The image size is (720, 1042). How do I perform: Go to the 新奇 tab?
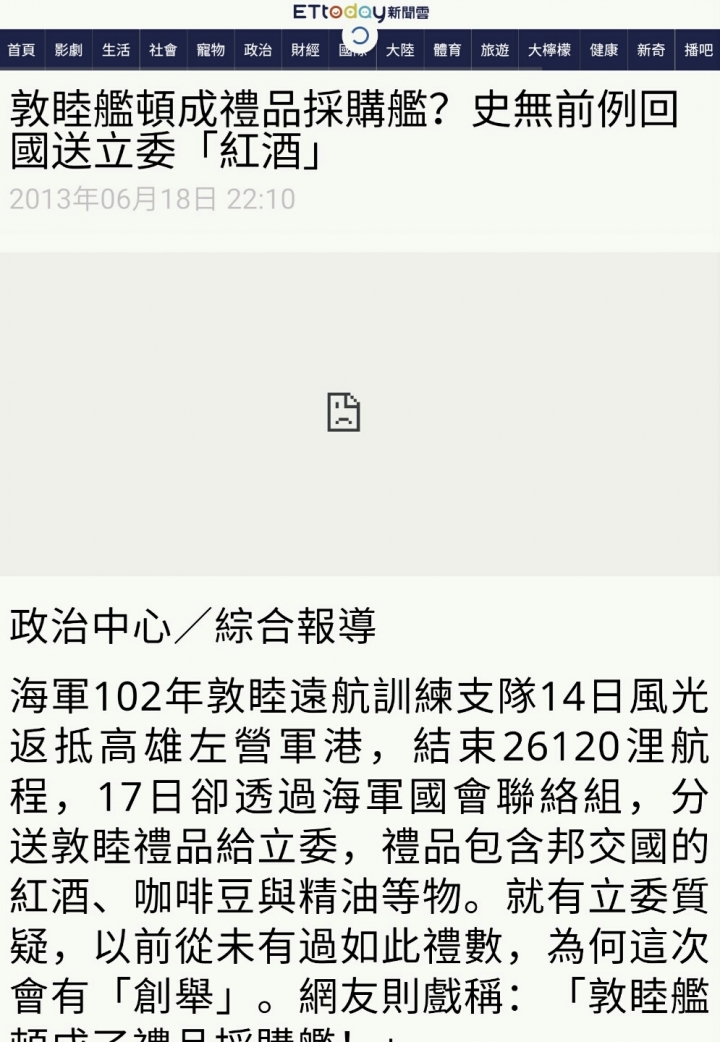coord(651,50)
